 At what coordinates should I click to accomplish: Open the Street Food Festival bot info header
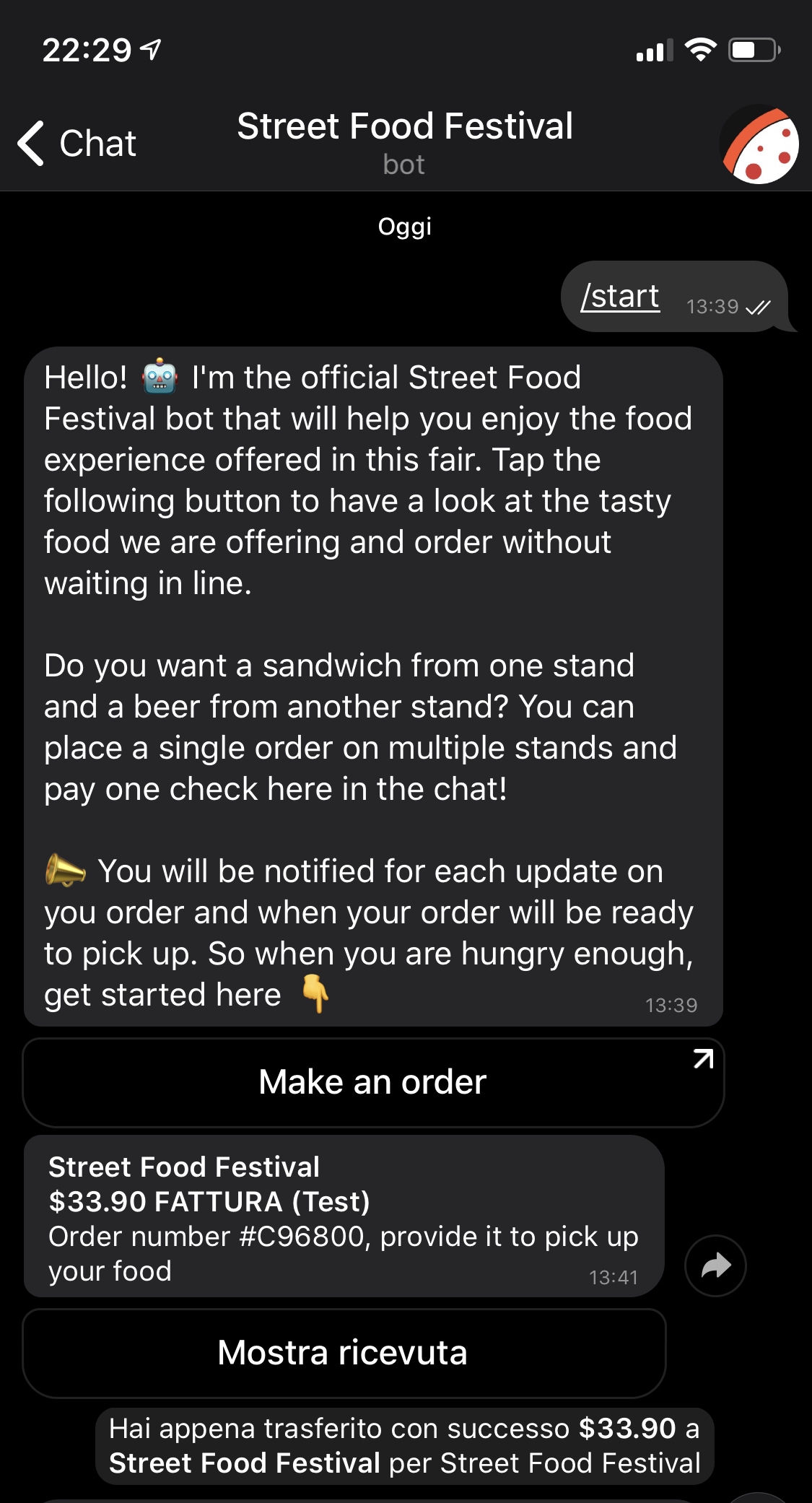[405, 141]
